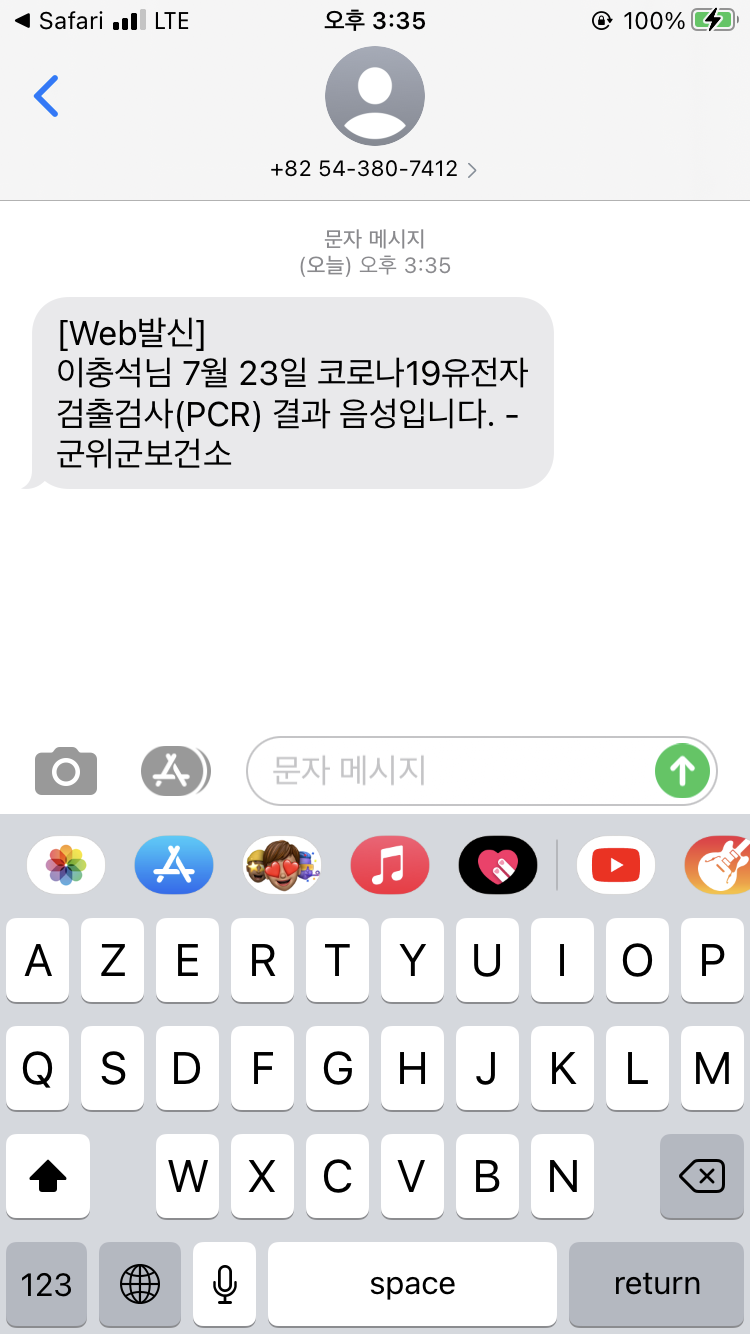Image resolution: width=750 pixels, height=1334 pixels.
Task: Tap the space bar
Action: point(412,1284)
